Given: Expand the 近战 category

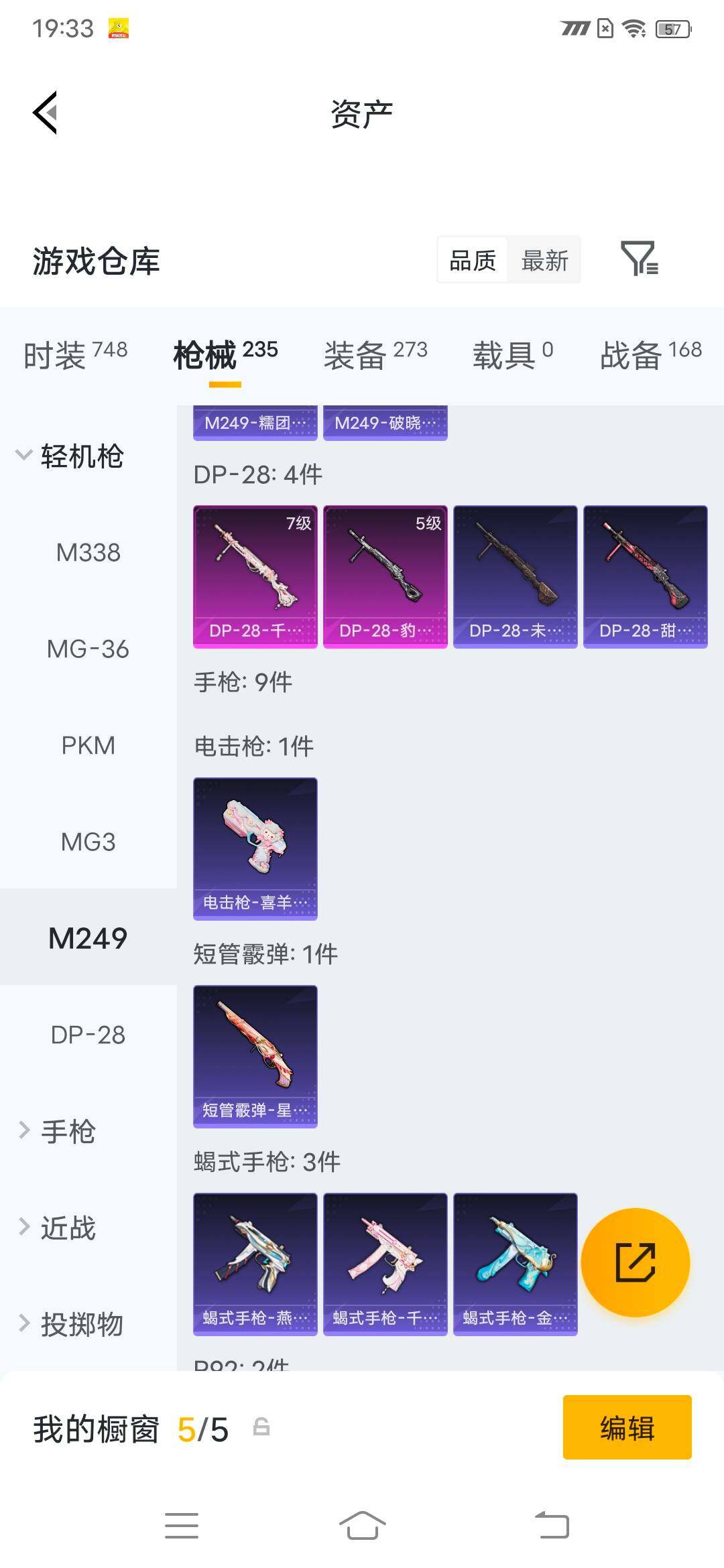Looking at the screenshot, I should 58,1228.
